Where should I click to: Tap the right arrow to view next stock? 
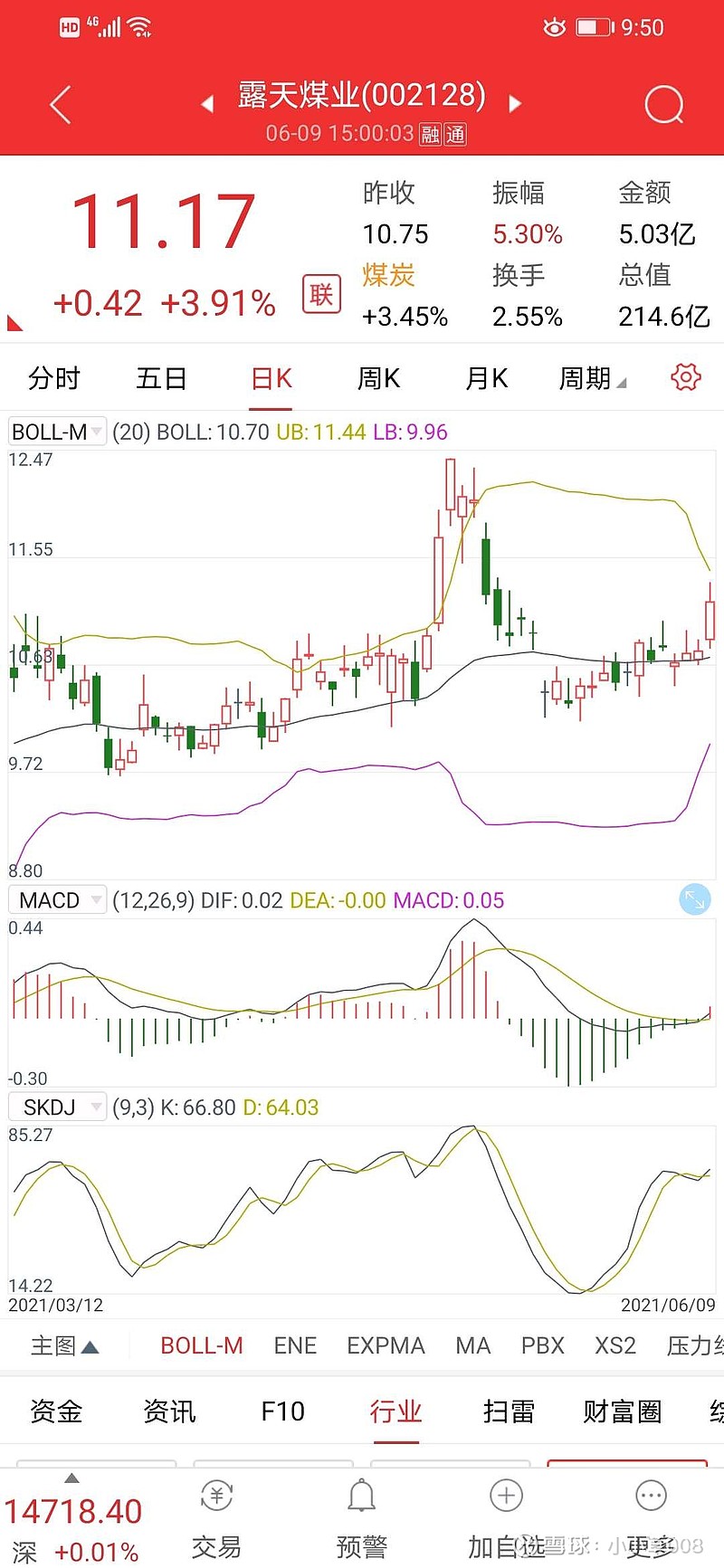point(515,104)
